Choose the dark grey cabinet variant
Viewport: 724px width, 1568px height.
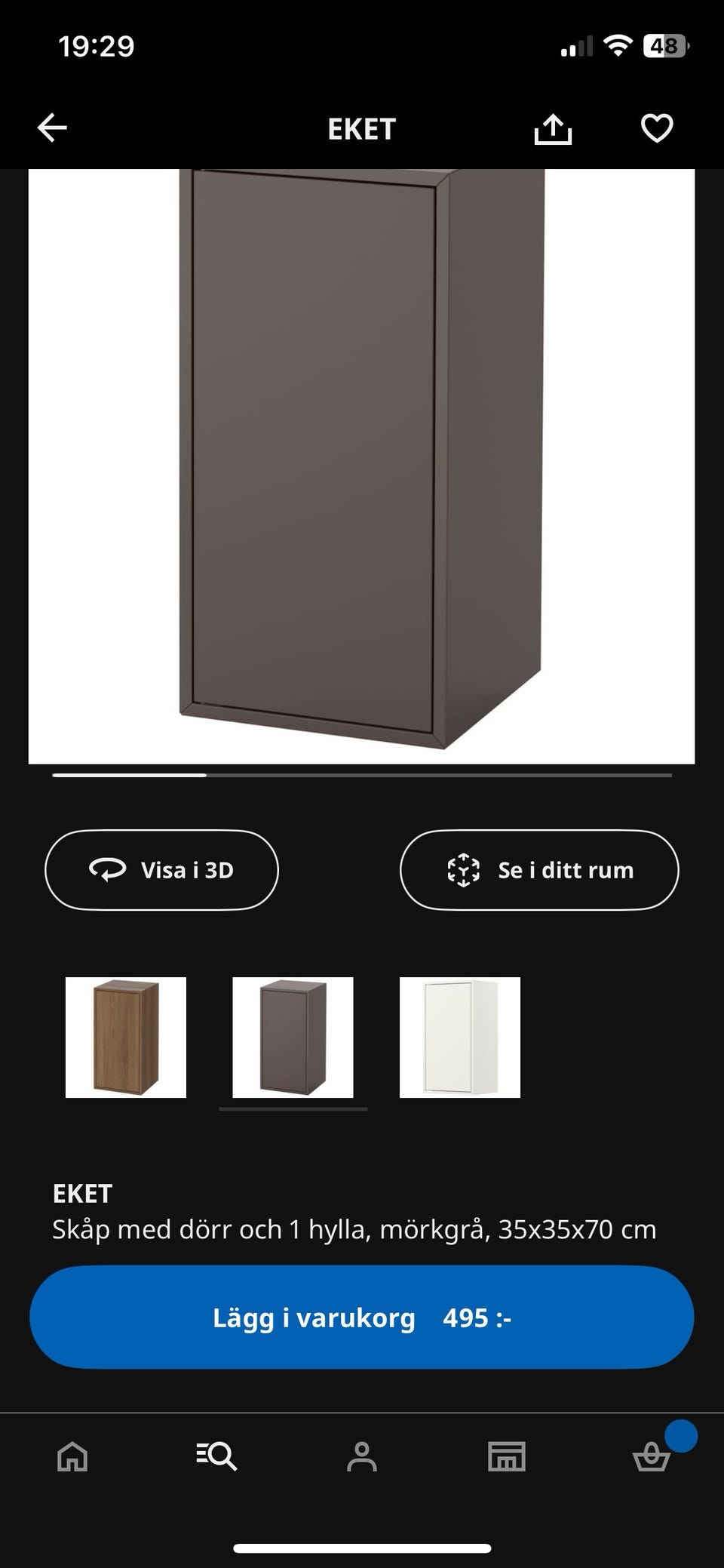293,1037
